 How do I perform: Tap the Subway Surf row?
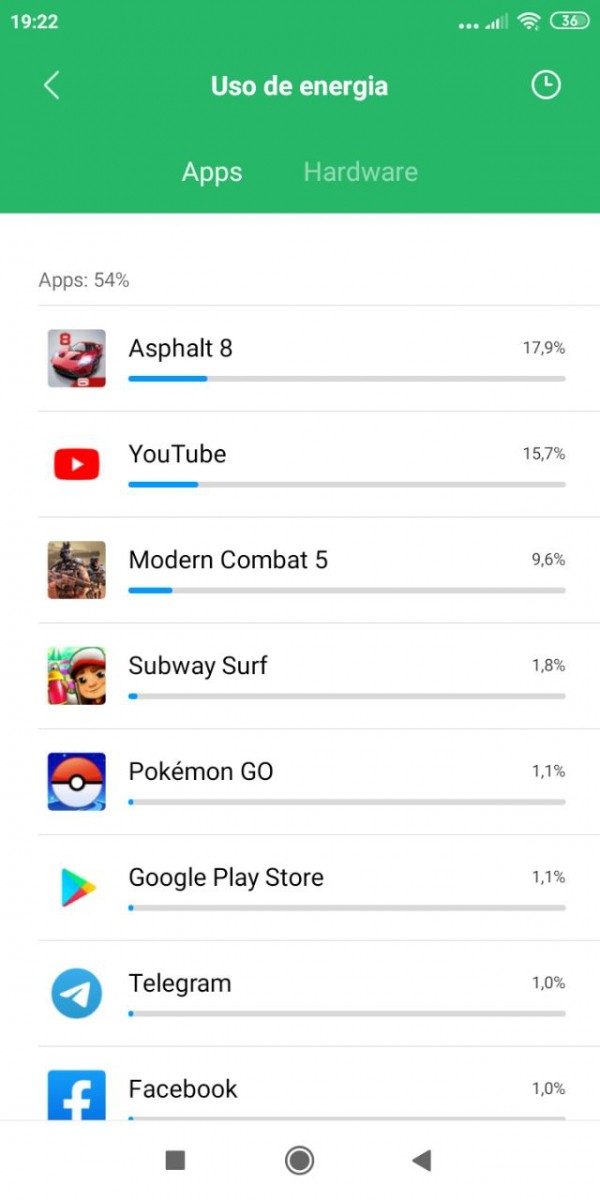point(300,677)
